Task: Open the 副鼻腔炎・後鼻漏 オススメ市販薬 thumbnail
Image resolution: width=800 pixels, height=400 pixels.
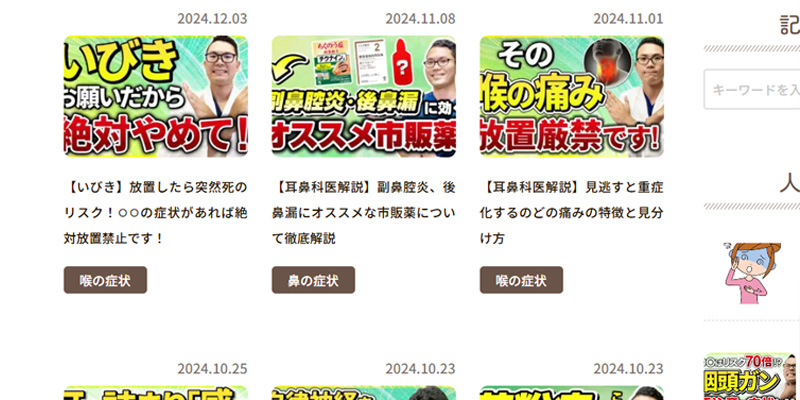Action: tap(363, 97)
